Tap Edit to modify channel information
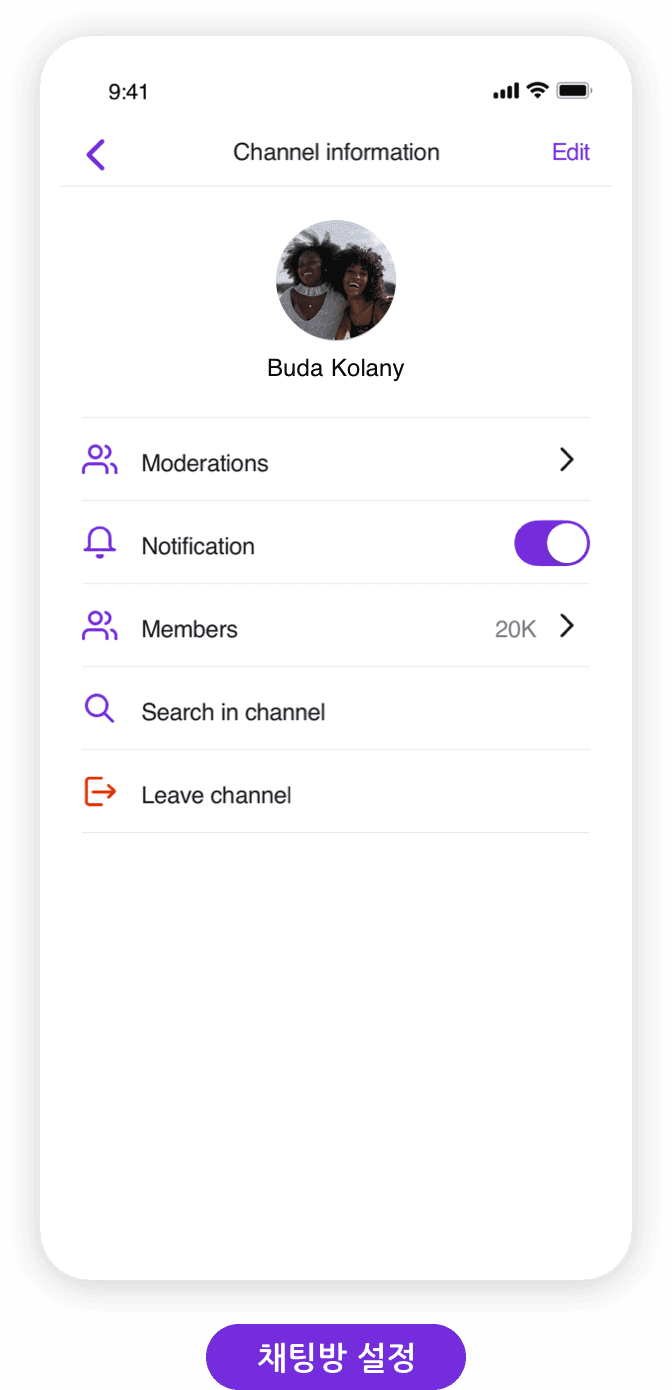This screenshot has width=672, height=1390. pos(571,152)
